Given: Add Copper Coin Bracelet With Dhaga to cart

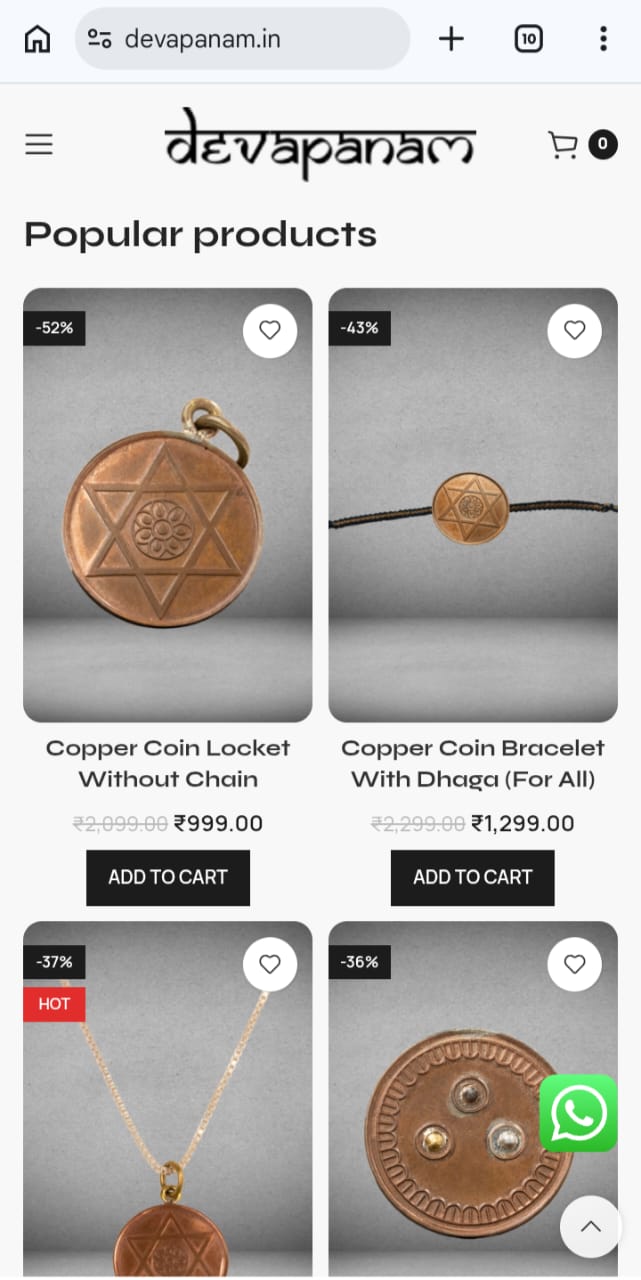Looking at the screenshot, I should click(x=472, y=877).
